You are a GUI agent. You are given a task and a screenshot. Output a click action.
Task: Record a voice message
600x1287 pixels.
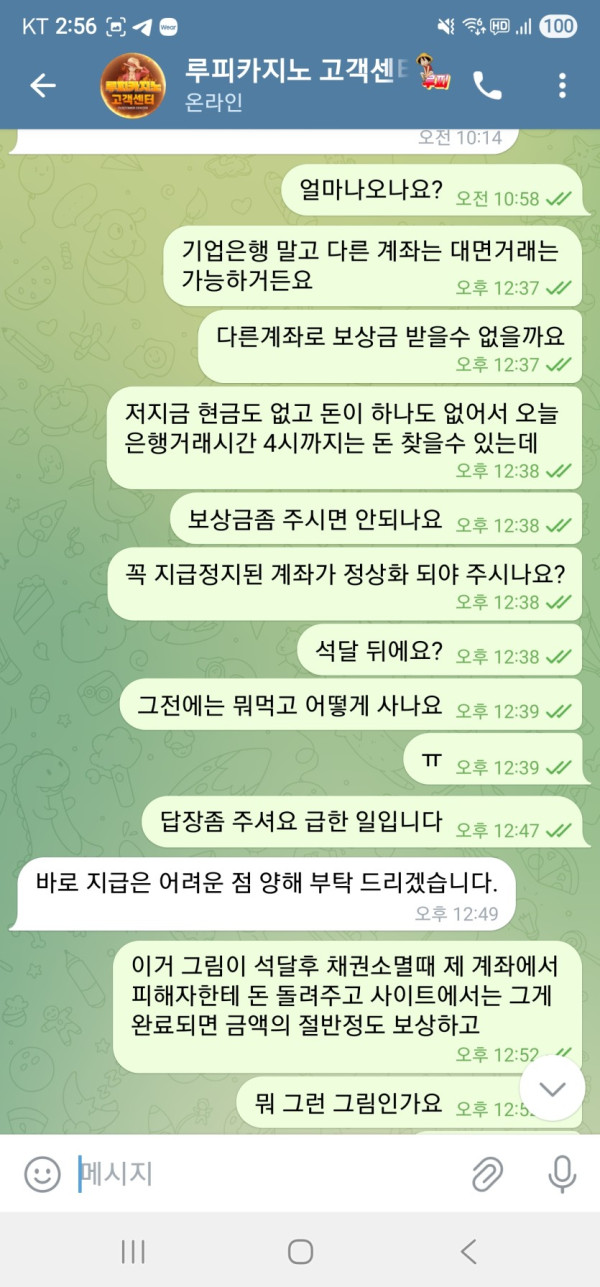(562, 1174)
